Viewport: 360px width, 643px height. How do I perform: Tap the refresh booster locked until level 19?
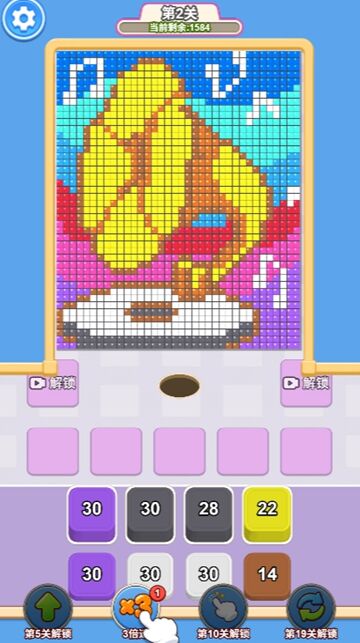coord(311,609)
